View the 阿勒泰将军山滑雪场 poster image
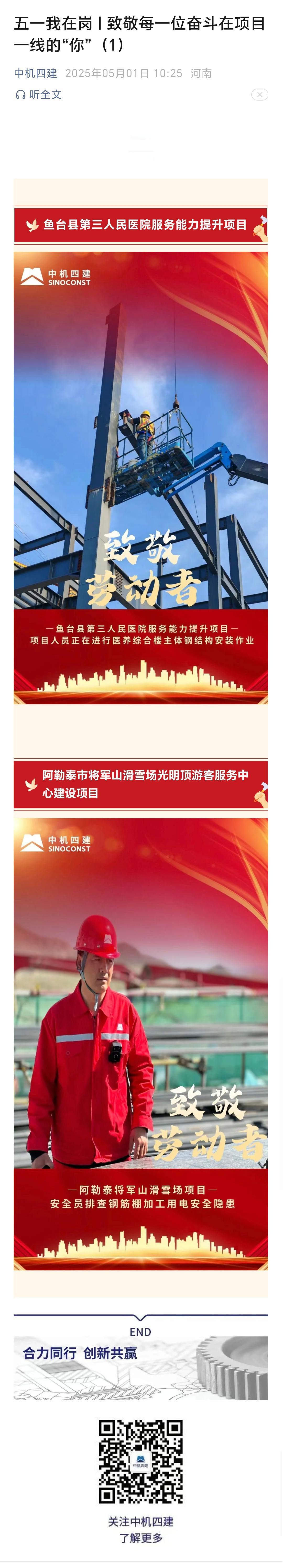The image size is (283, 1568). 141,1043
